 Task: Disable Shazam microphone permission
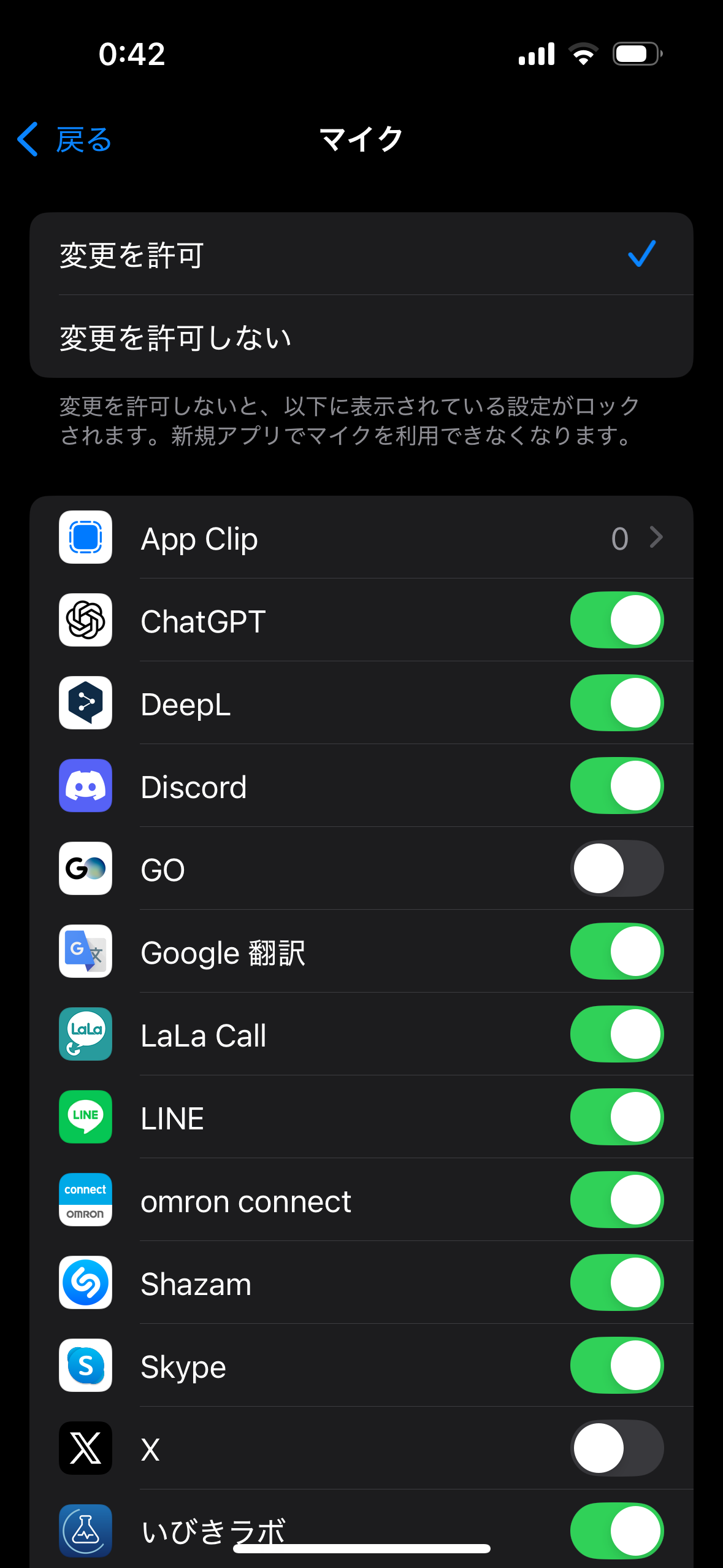pos(616,1283)
